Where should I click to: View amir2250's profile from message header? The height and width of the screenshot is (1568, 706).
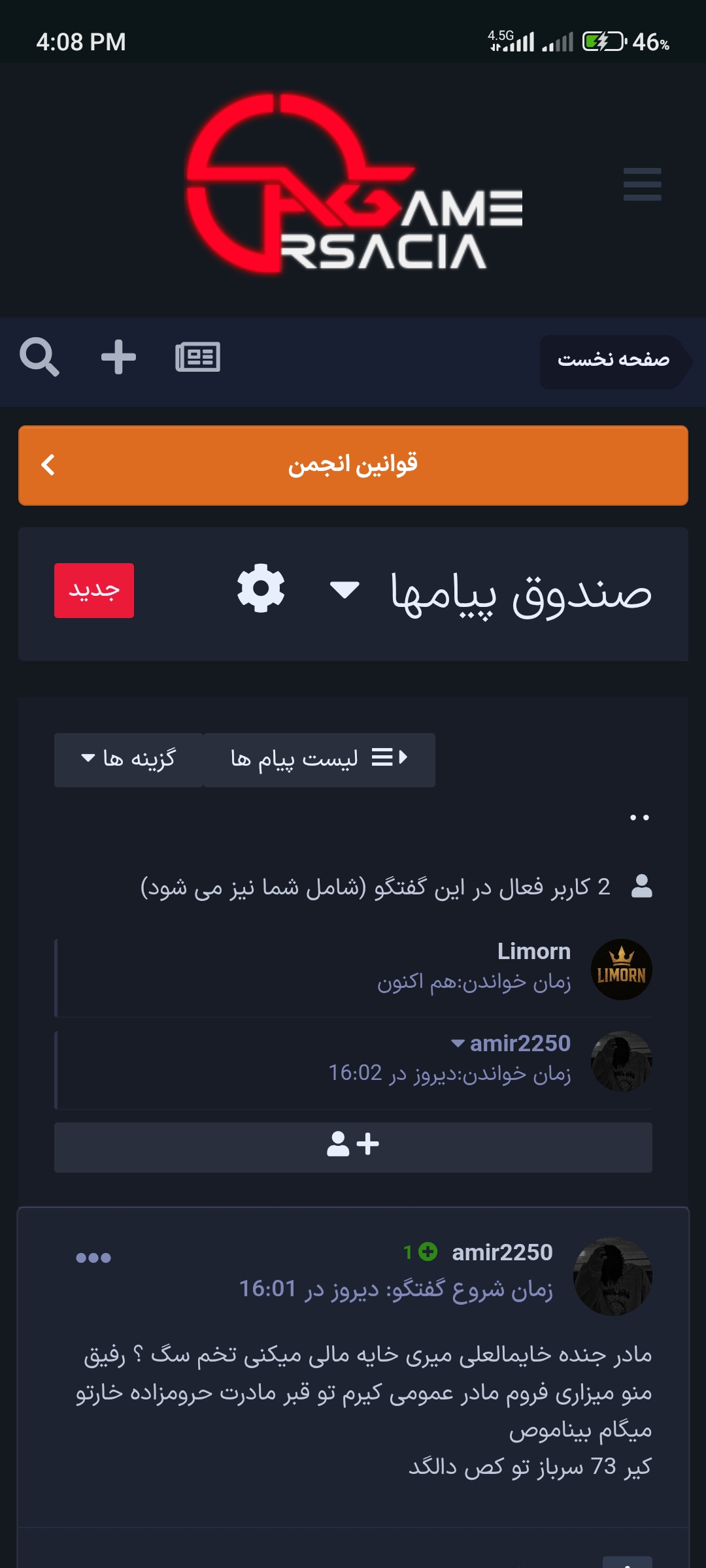coord(502,1252)
